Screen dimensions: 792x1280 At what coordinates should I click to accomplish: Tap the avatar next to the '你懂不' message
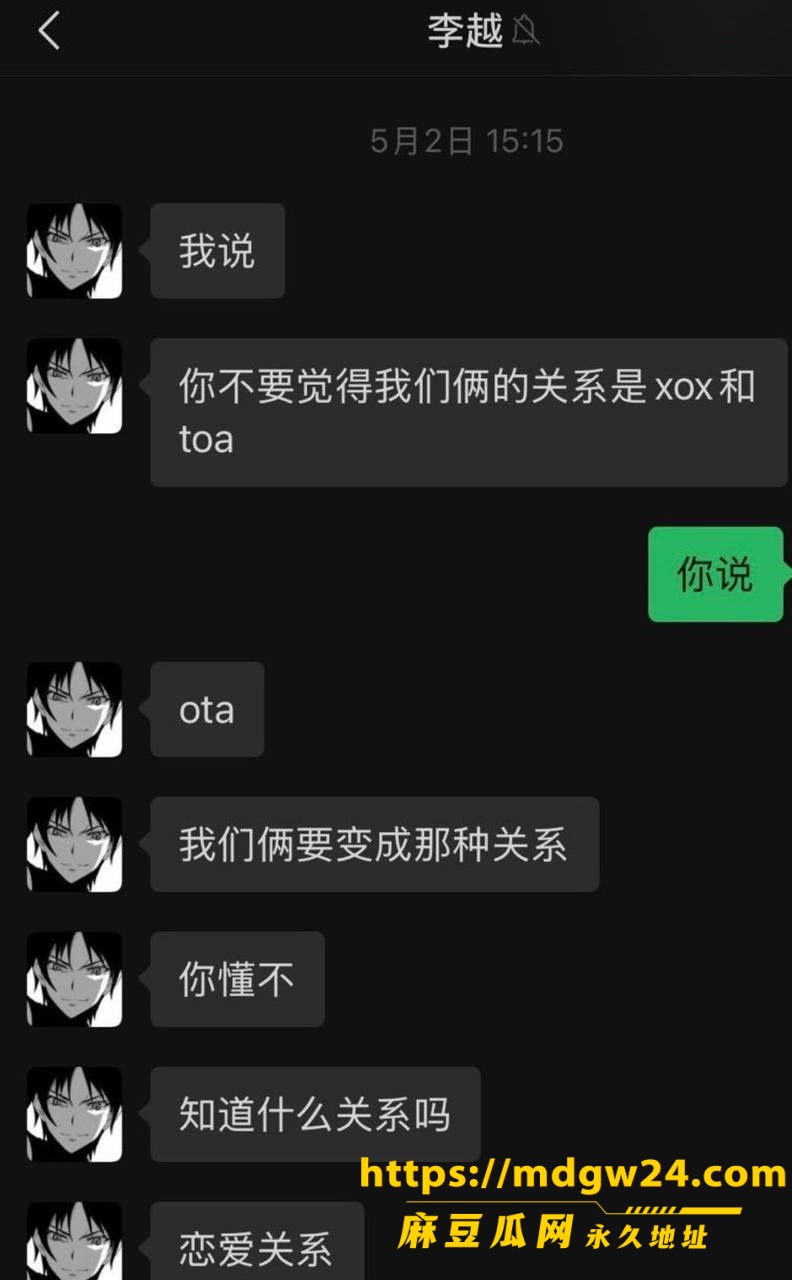point(74,979)
